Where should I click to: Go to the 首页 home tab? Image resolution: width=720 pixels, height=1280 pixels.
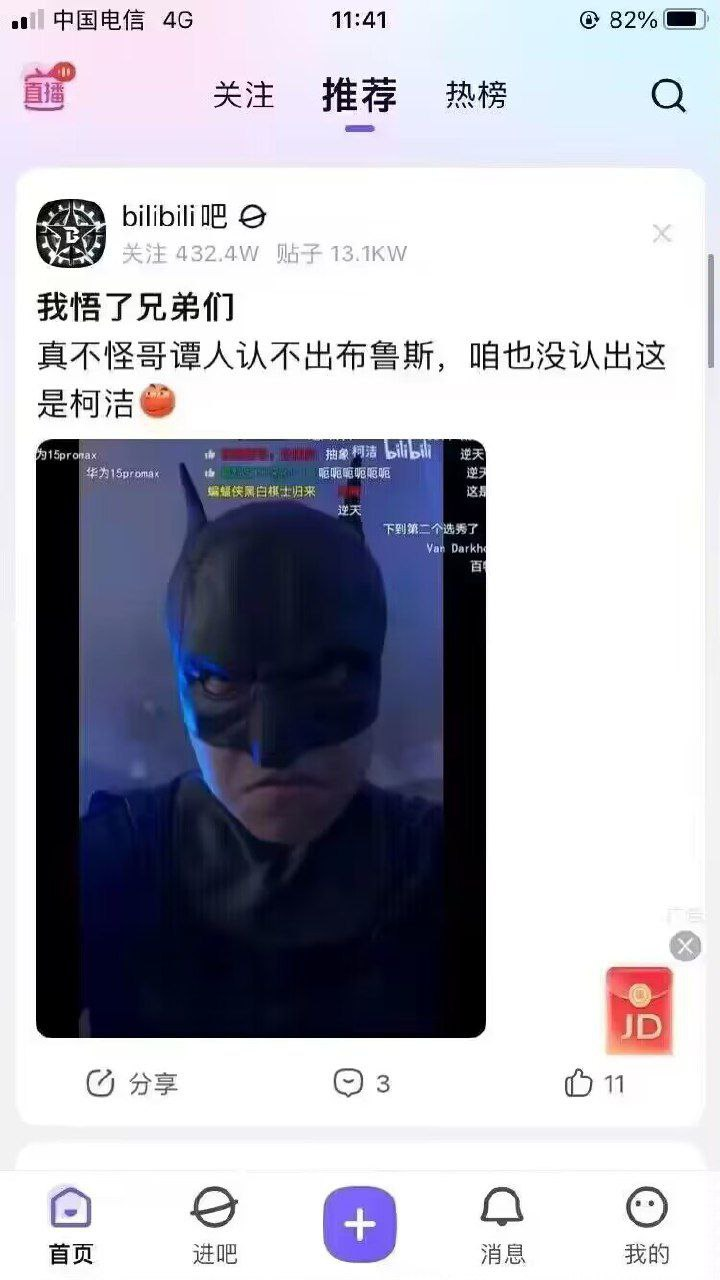[x=71, y=1226]
